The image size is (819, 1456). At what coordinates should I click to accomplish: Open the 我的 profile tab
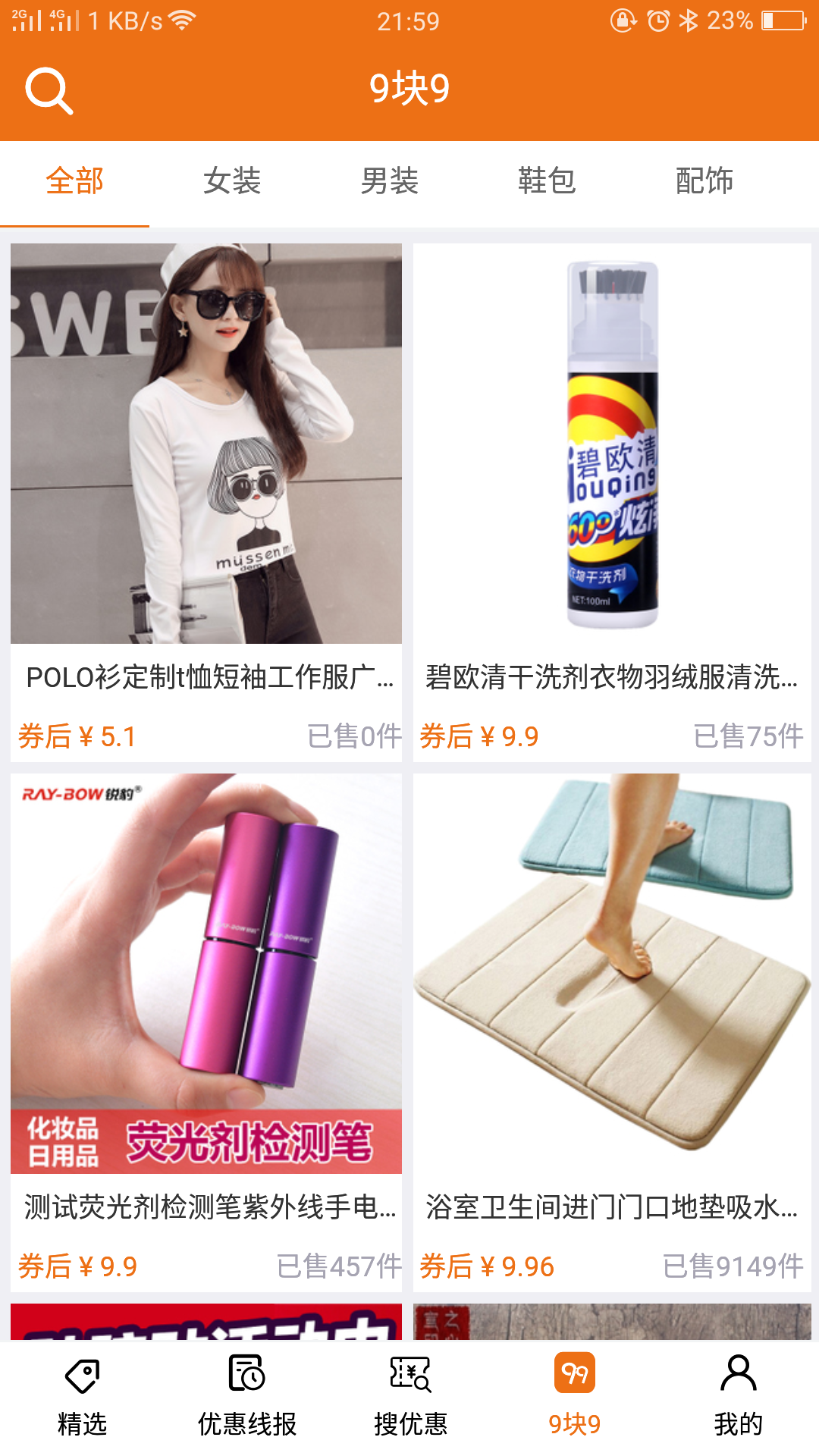738,1397
